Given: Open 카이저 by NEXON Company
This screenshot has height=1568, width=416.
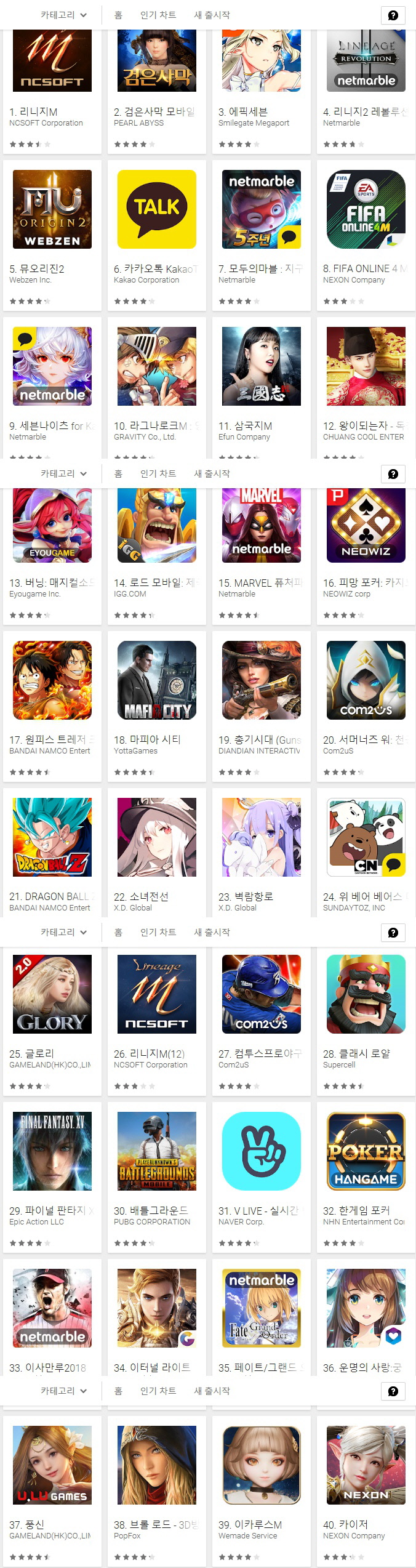Looking at the screenshot, I should [x=366, y=1490].
